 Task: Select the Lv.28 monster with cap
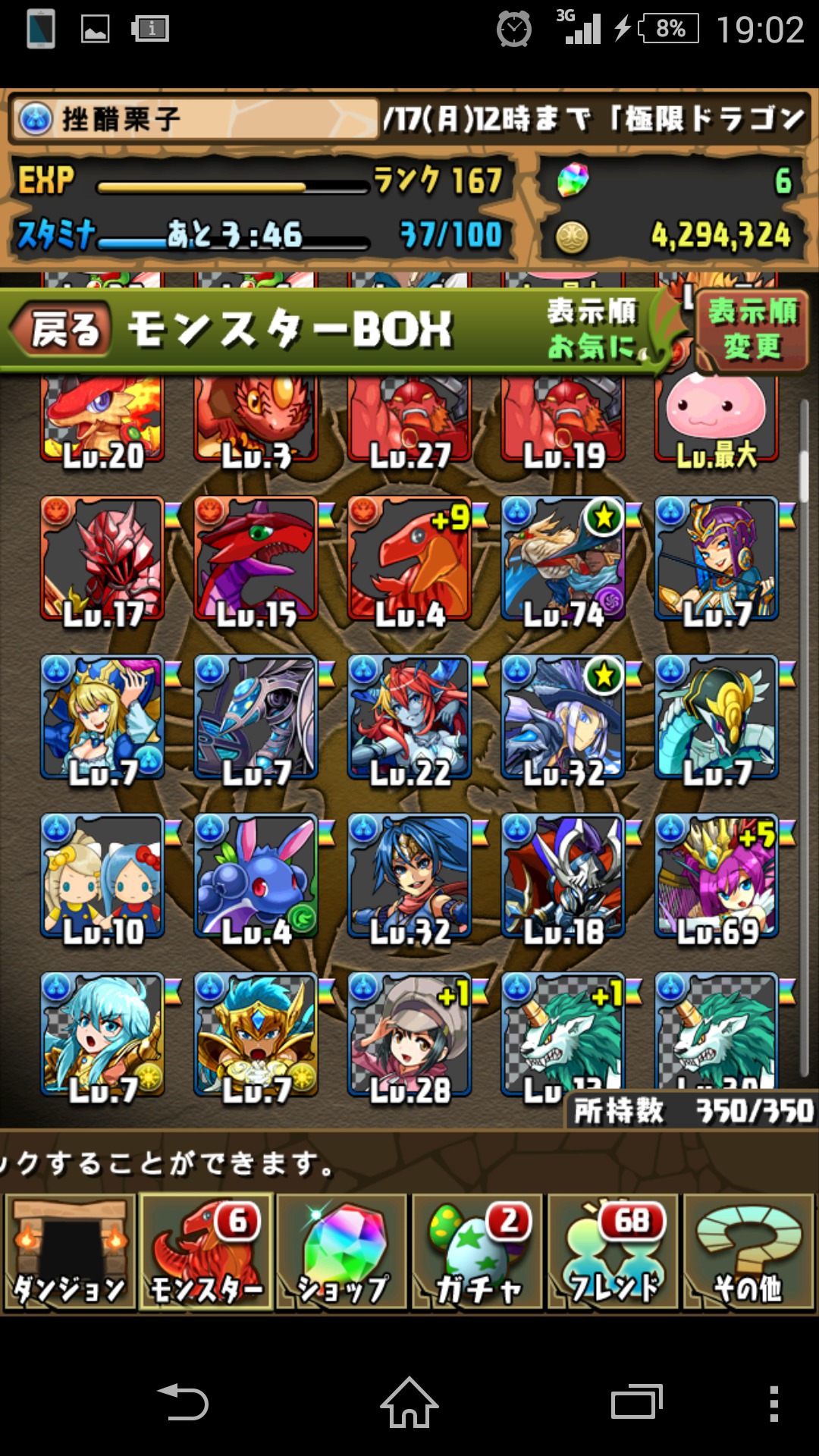point(409,1035)
